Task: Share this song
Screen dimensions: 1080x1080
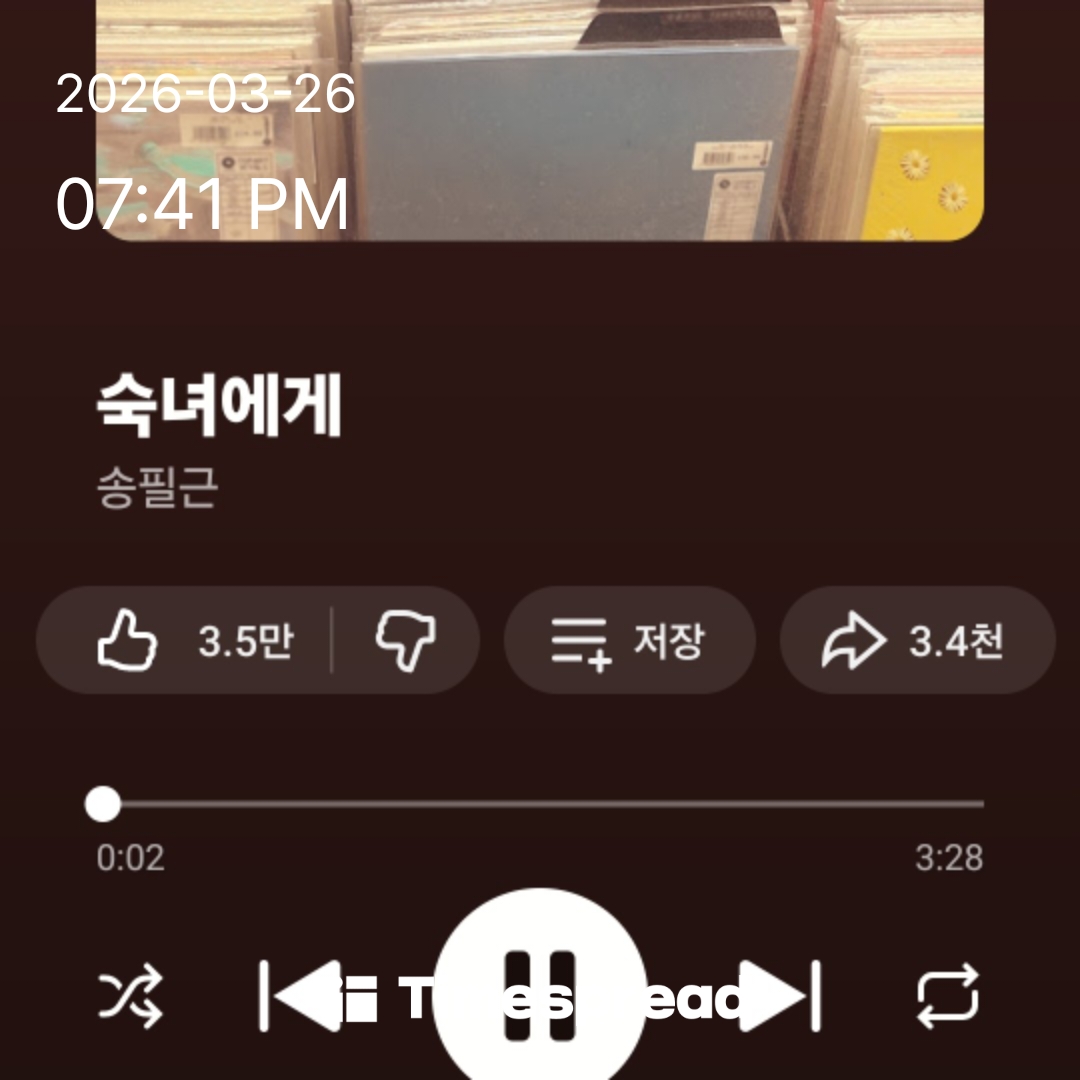Action: 916,641
